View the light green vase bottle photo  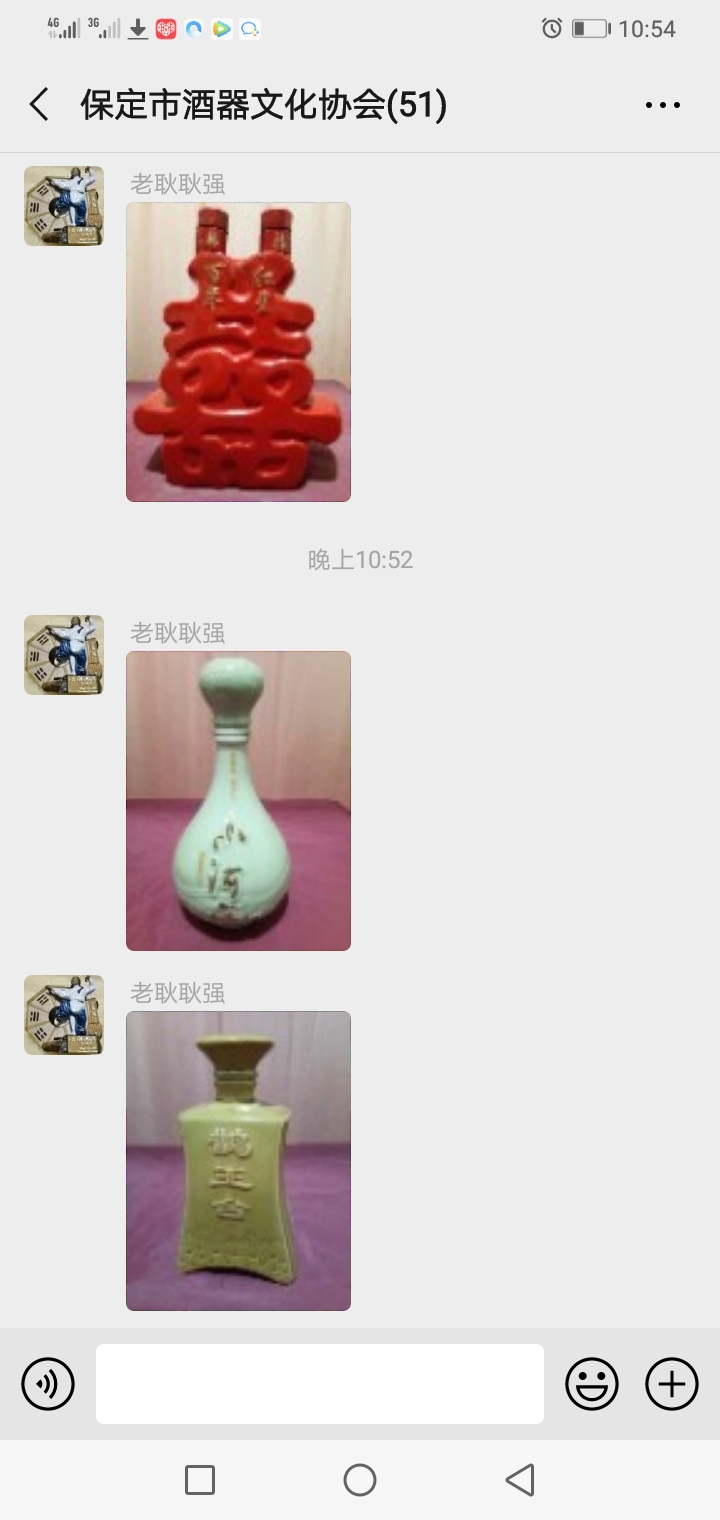[238, 800]
